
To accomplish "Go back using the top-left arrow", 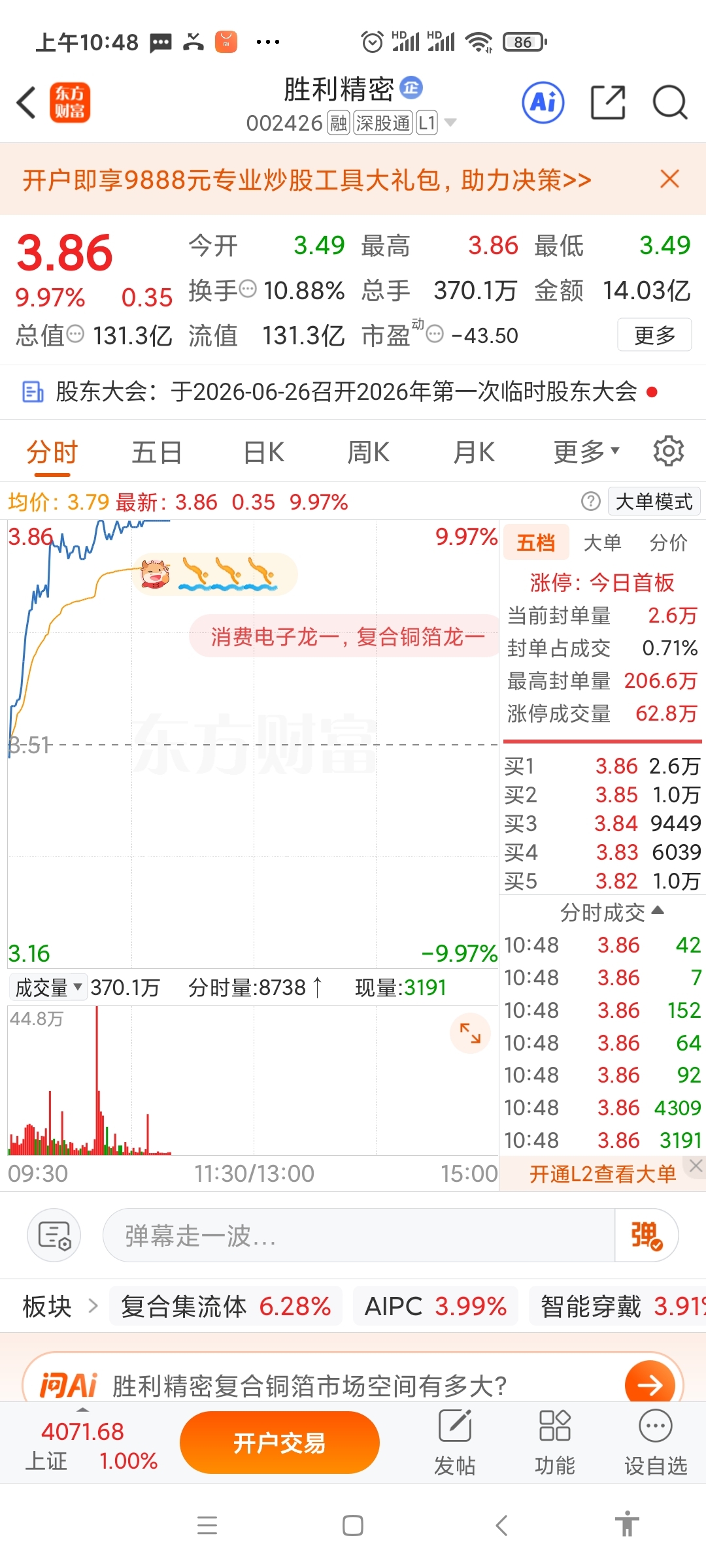I will pyautogui.click(x=26, y=103).
